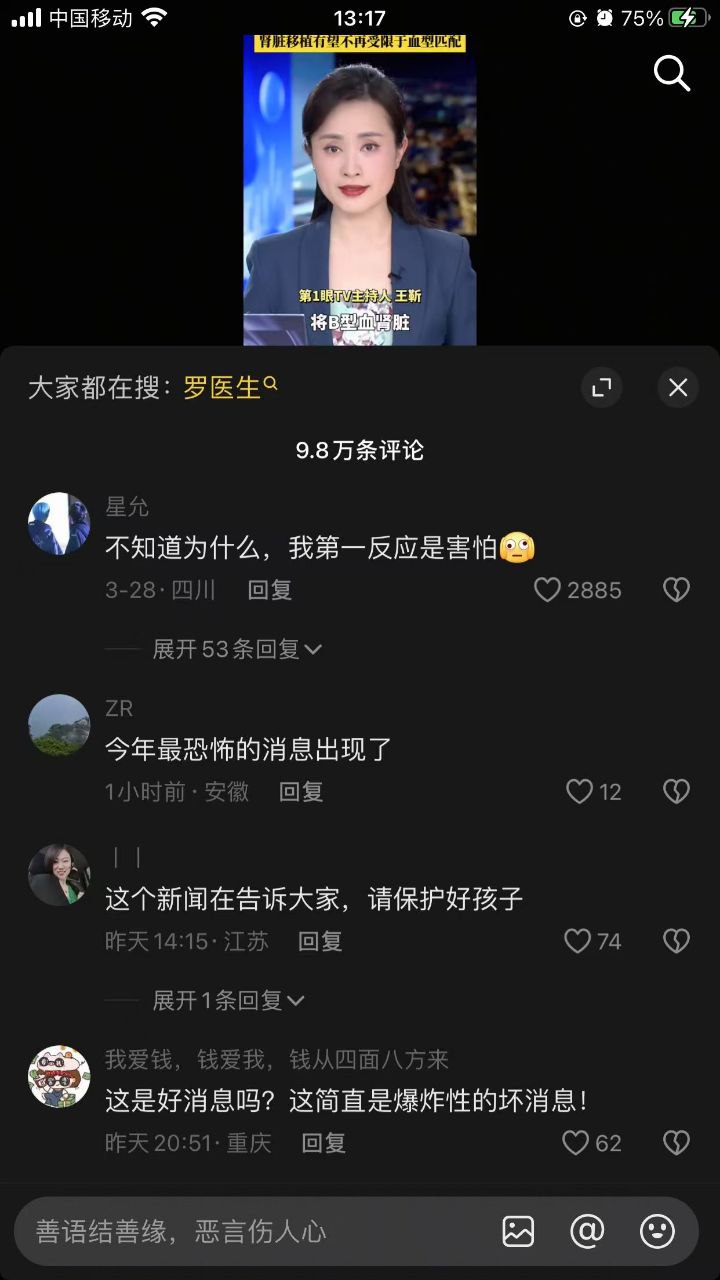Reply to 星允's comment
This screenshot has width=720, height=1280.
[270, 590]
